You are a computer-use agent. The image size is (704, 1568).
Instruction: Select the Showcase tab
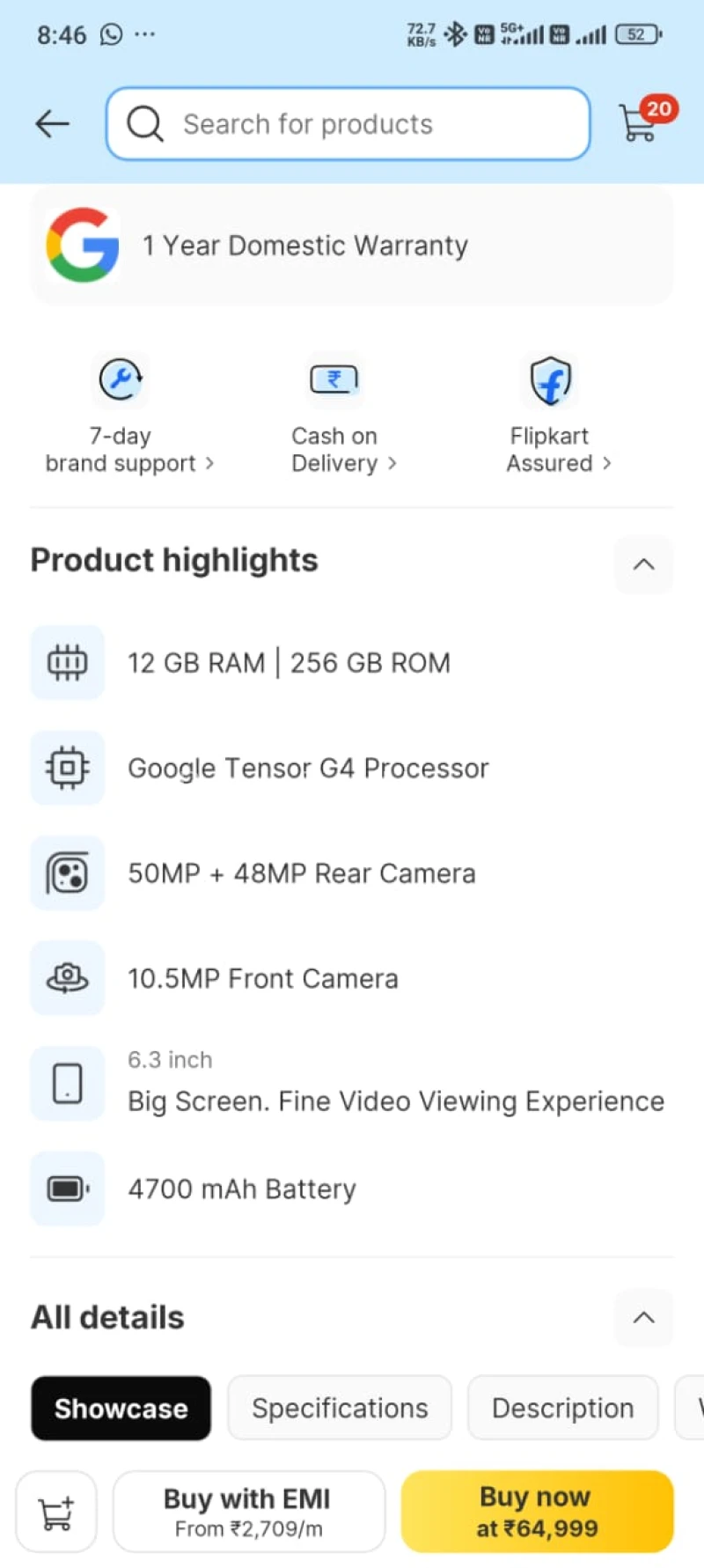coord(121,1408)
